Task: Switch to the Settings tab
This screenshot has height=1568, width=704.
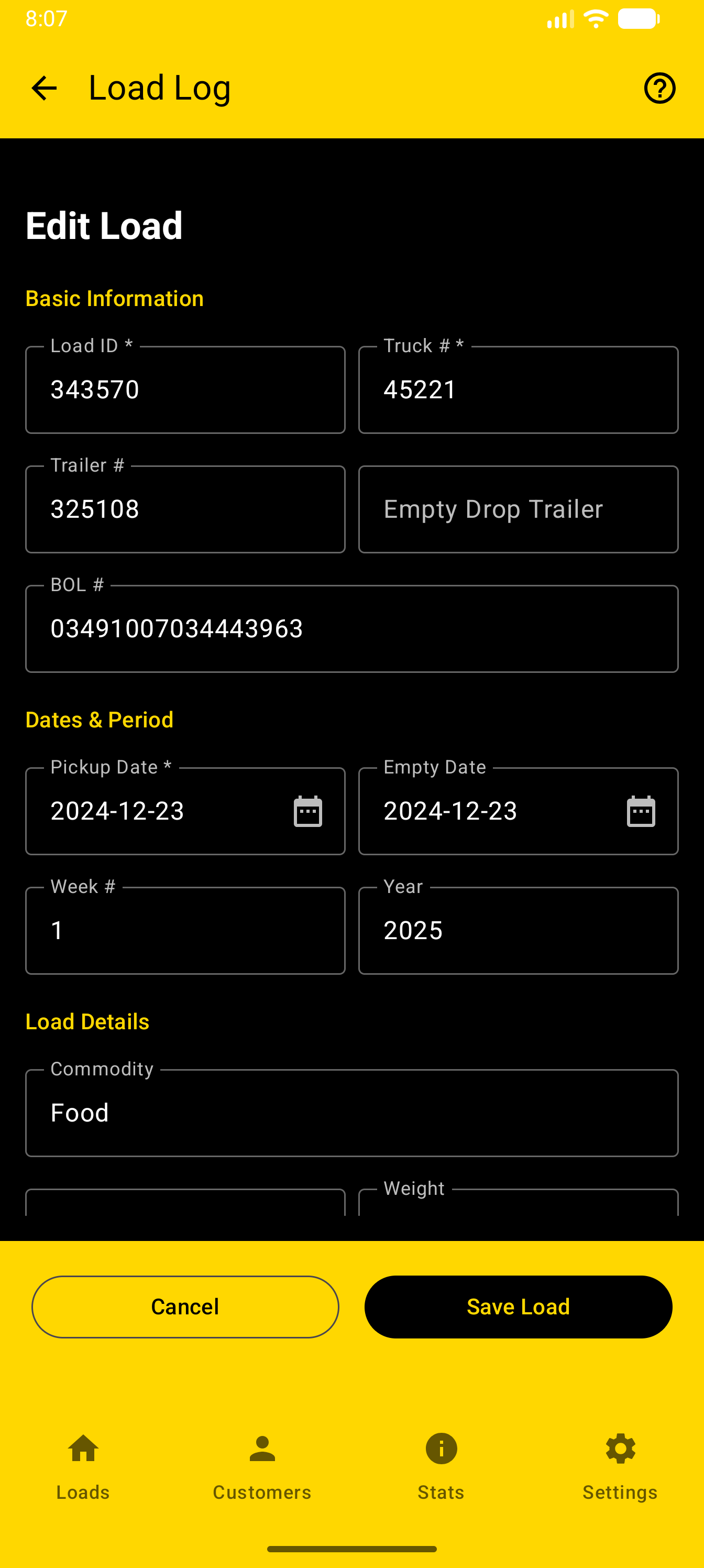Action: point(620,1467)
